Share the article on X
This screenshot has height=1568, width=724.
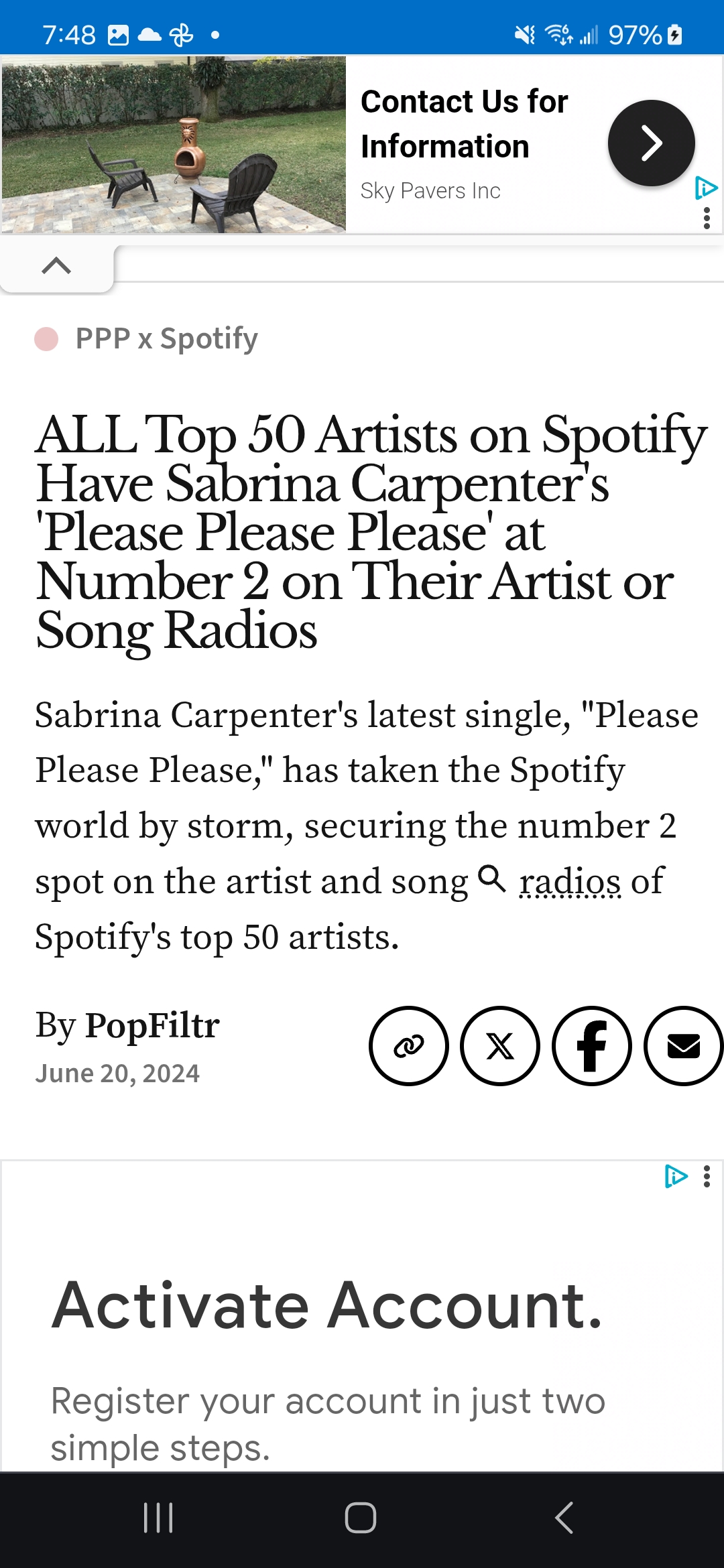coord(500,1046)
